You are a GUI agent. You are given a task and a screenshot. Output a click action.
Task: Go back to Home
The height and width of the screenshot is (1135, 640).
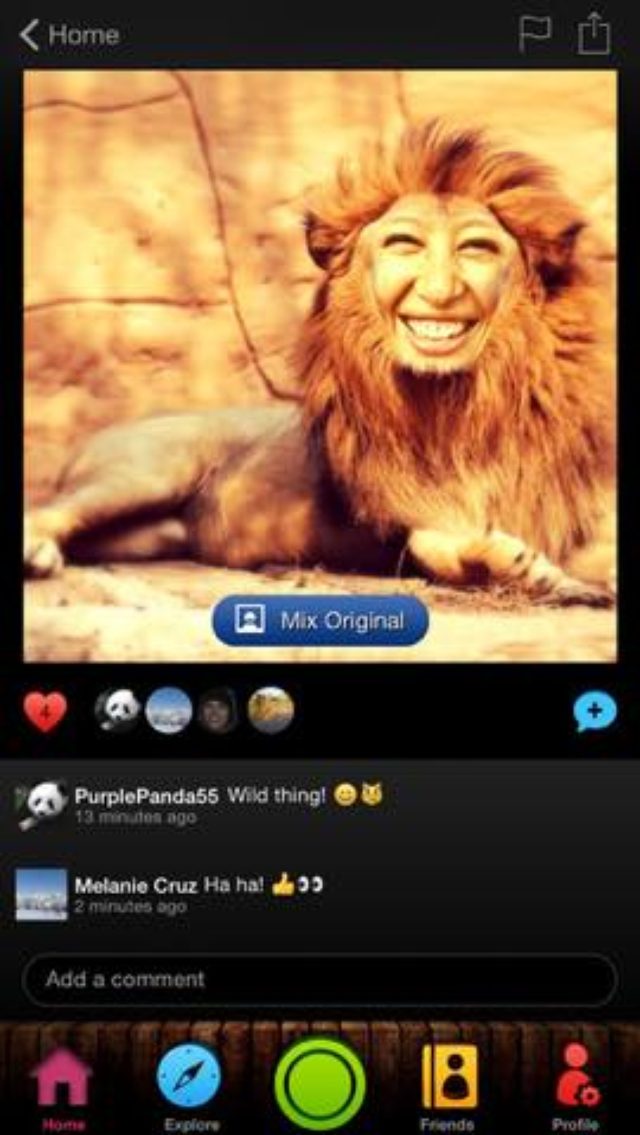(x=68, y=35)
